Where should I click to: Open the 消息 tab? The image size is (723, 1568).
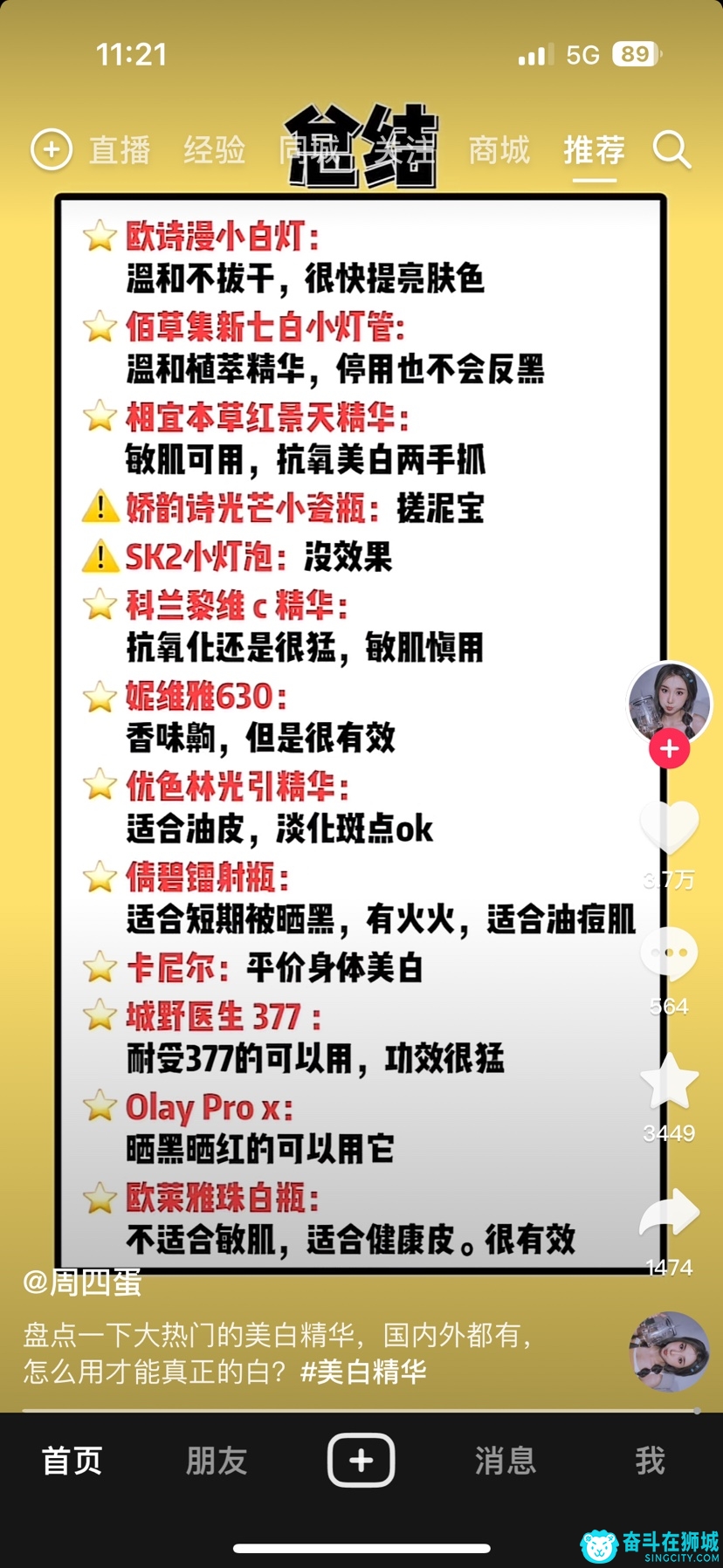click(505, 1461)
